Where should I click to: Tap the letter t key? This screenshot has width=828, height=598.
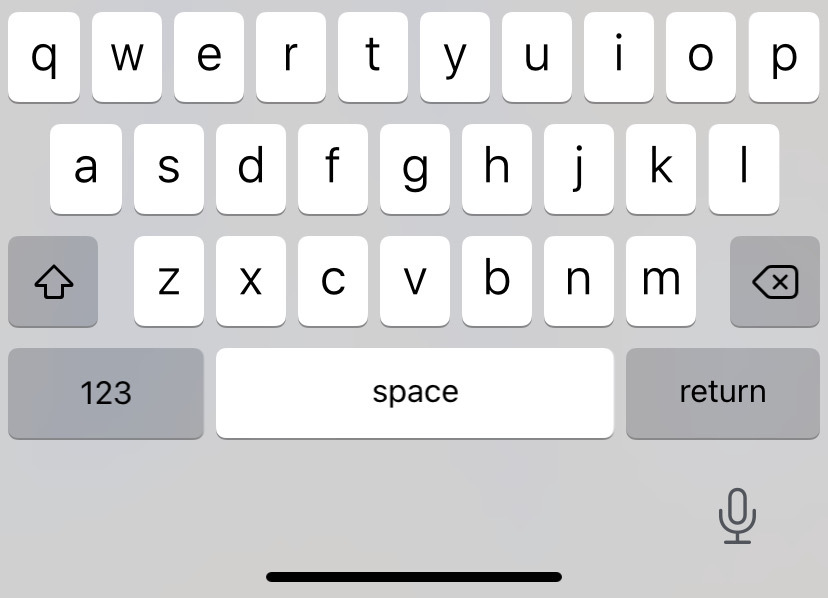[x=373, y=57]
